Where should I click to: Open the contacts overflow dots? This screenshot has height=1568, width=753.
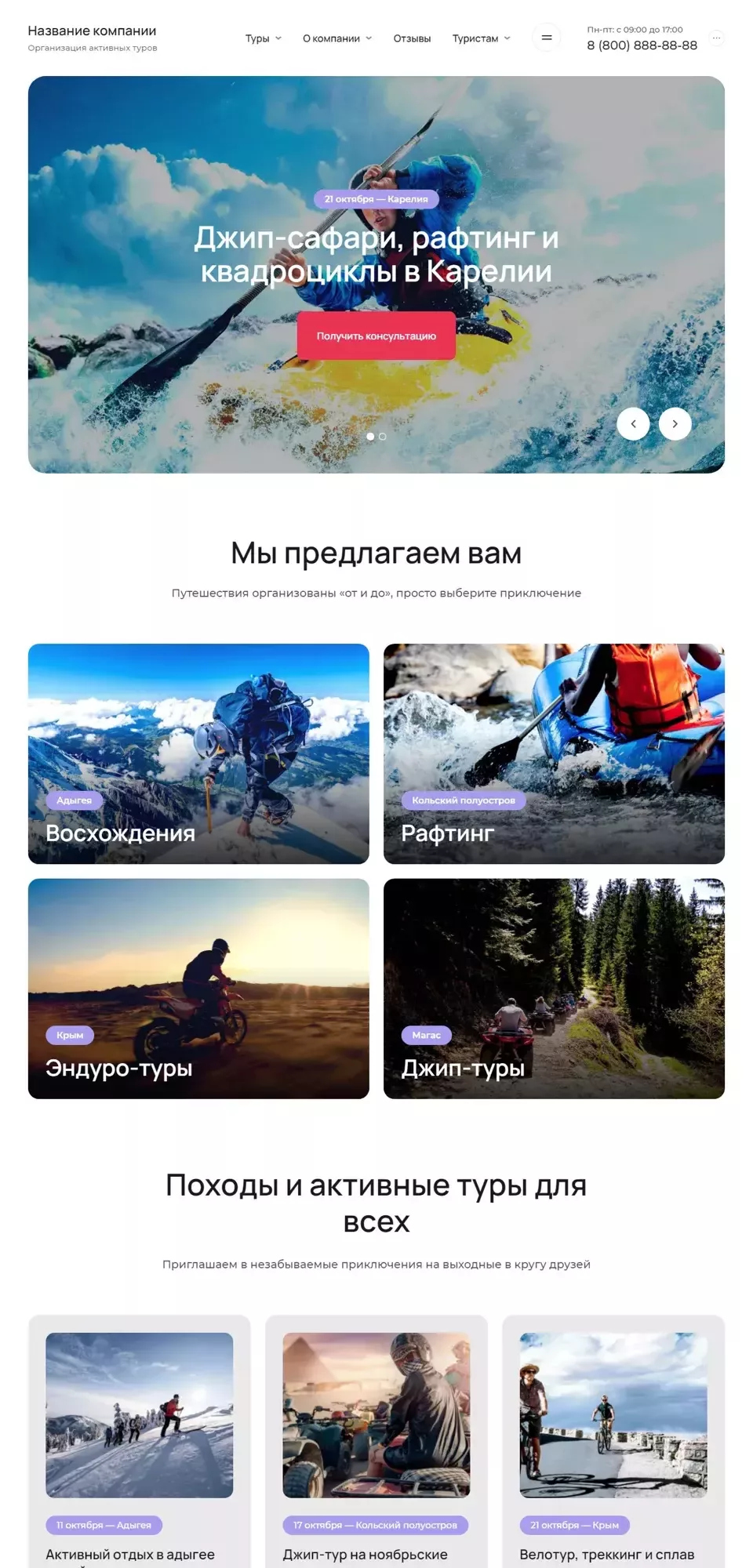click(x=716, y=38)
